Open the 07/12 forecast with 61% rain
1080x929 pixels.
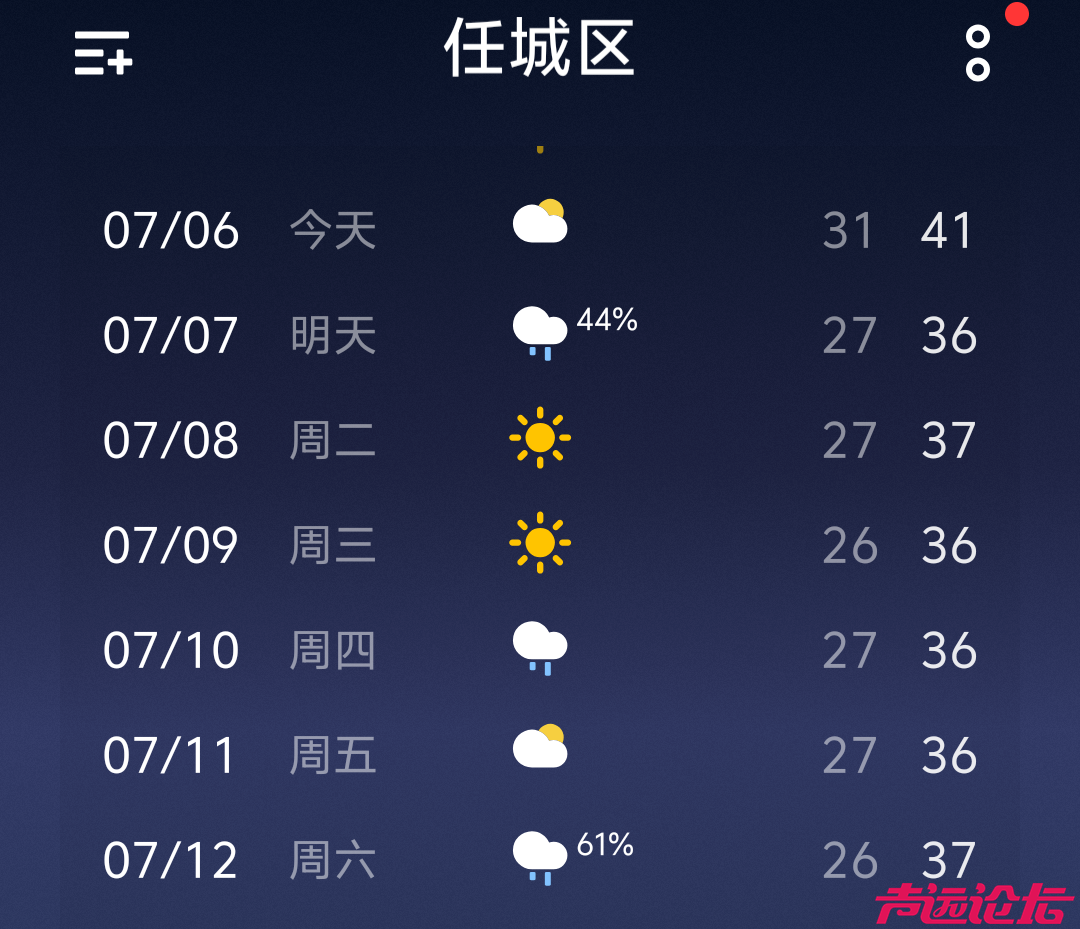pos(540,858)
